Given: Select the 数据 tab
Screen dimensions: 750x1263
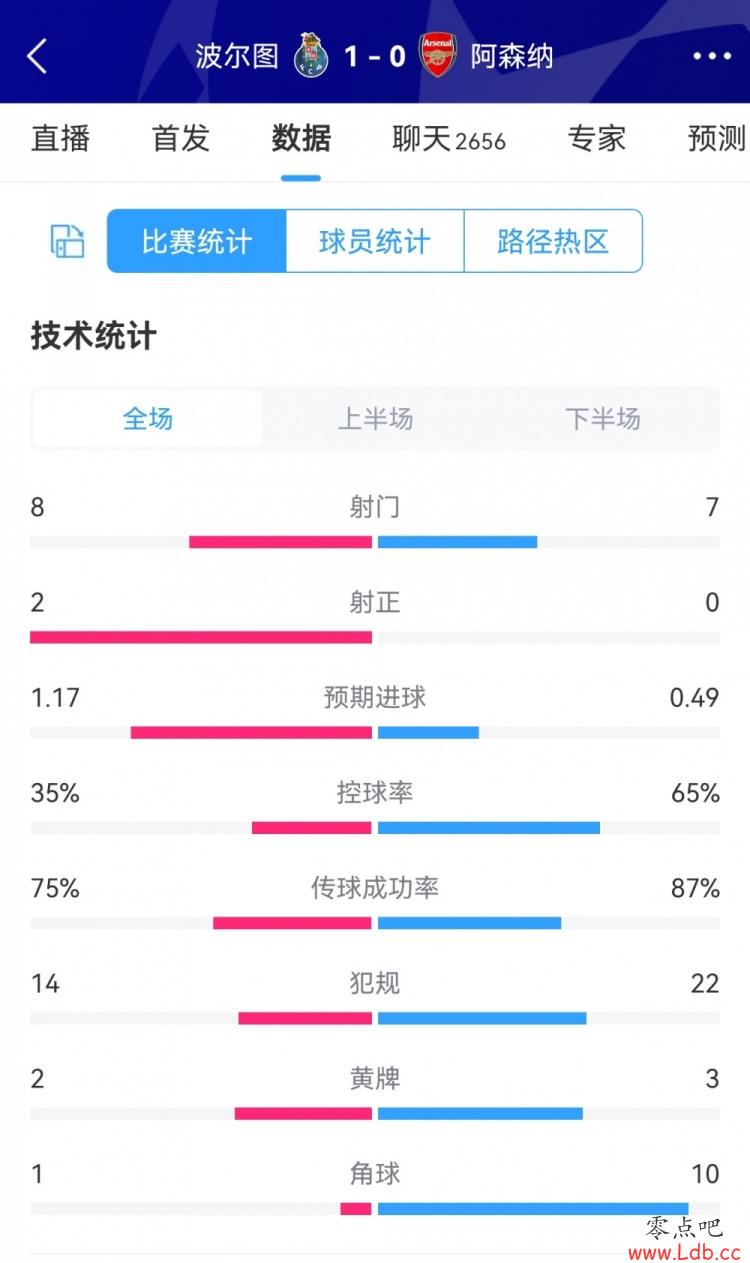Looking at the screenshot, I should (301, 139).
